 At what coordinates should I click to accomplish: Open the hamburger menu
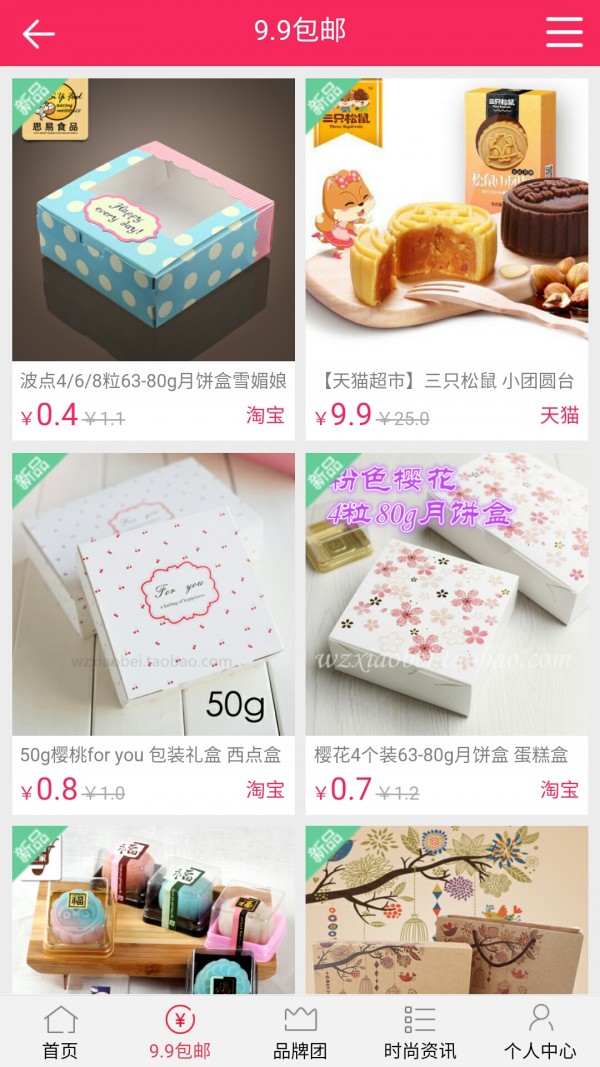(564, 32)
